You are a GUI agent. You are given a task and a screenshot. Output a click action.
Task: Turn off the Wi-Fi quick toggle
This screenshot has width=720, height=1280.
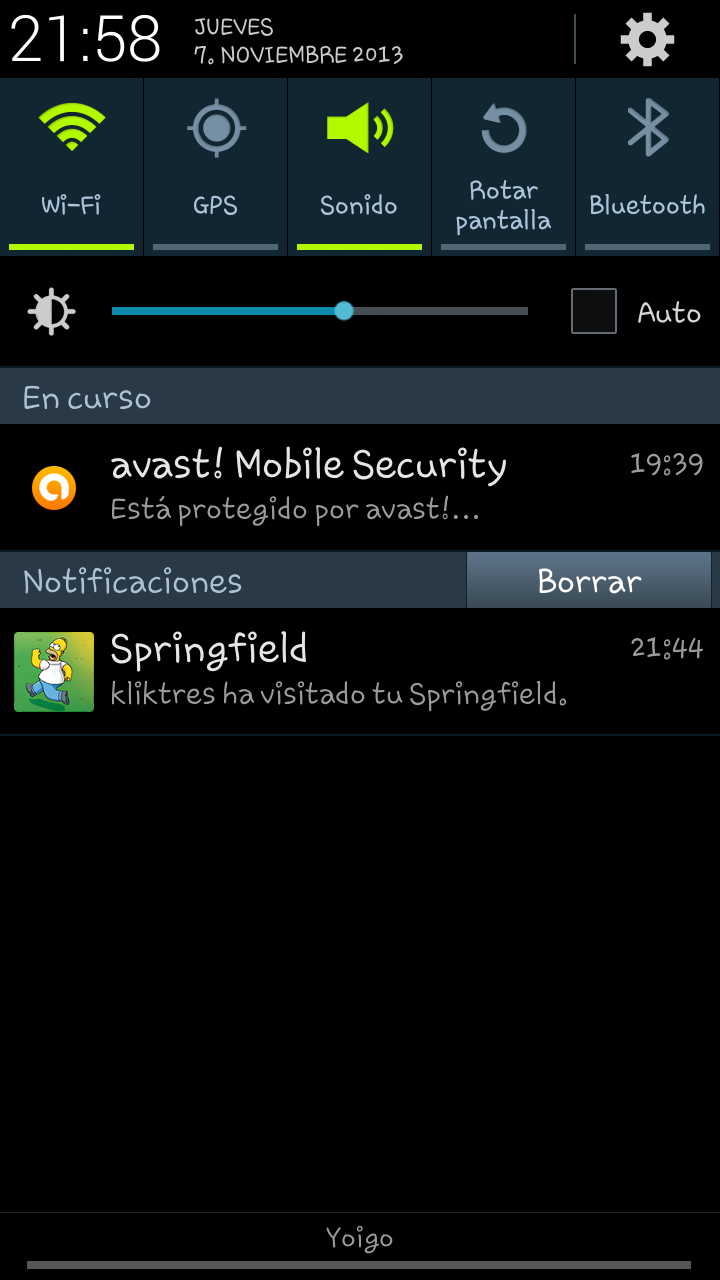[x=71, y=165]
